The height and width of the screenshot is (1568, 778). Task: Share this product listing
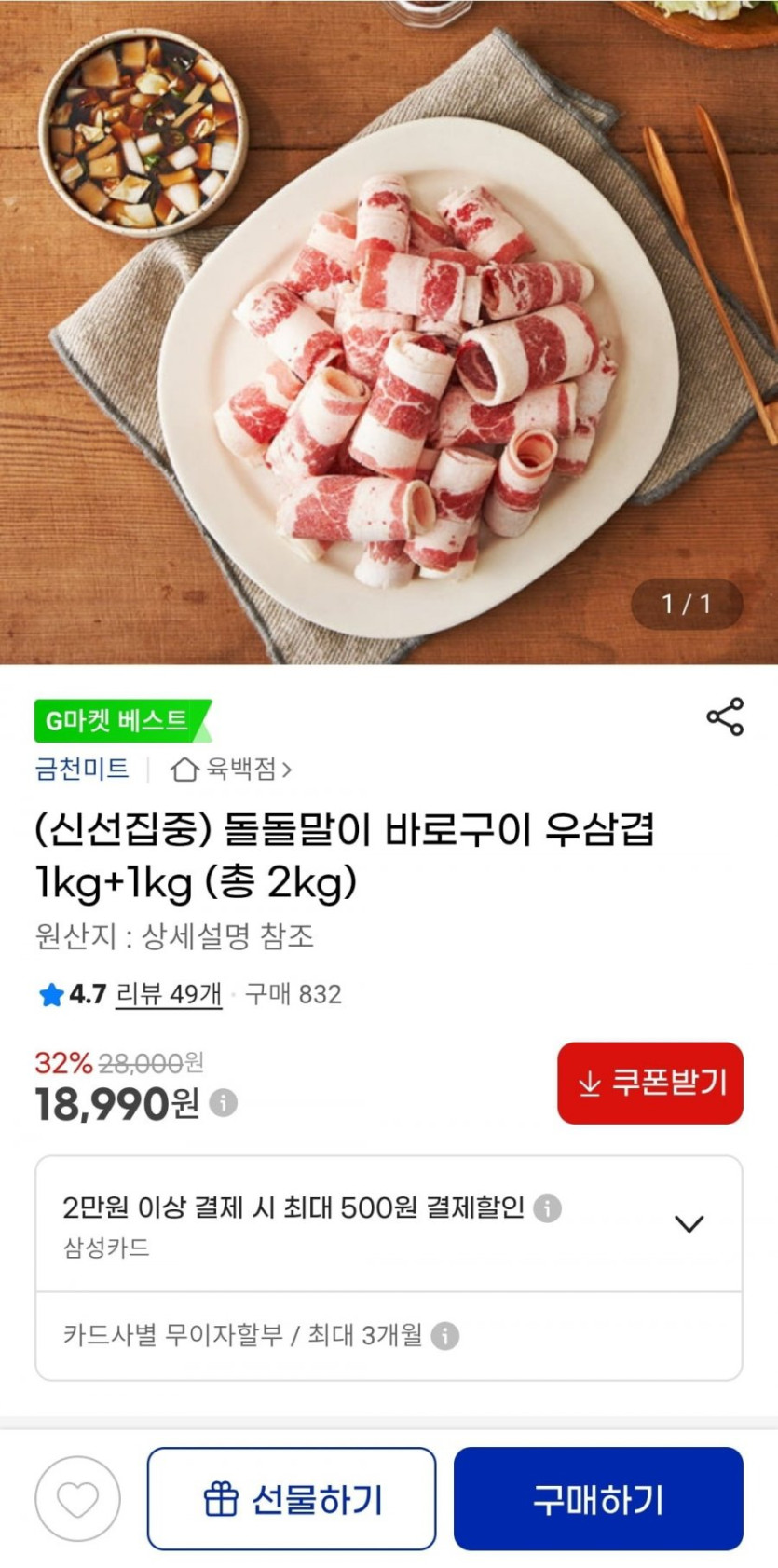[x=725, y=716]
